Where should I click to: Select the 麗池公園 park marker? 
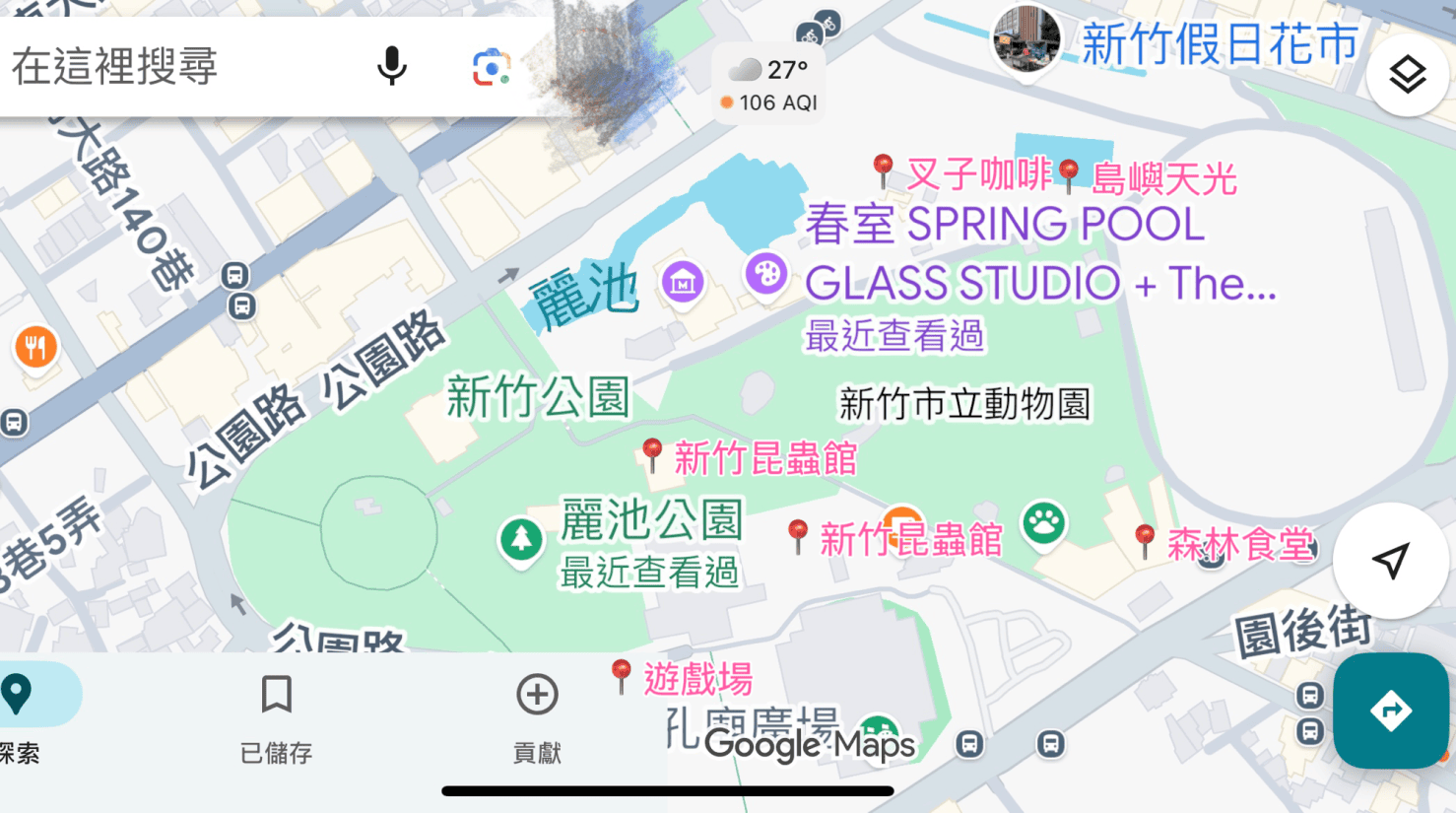(521, 539)
